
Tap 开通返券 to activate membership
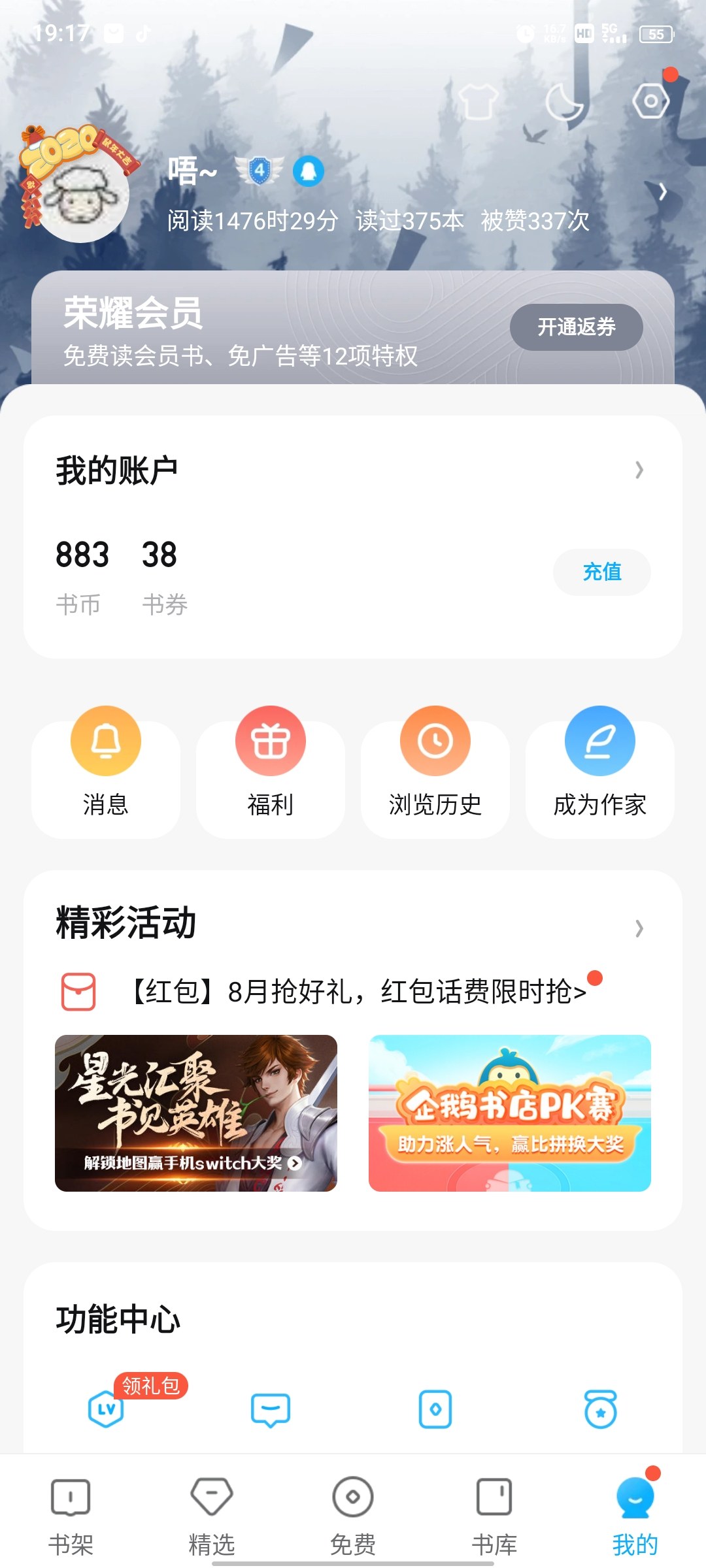[x=577, y=327]
